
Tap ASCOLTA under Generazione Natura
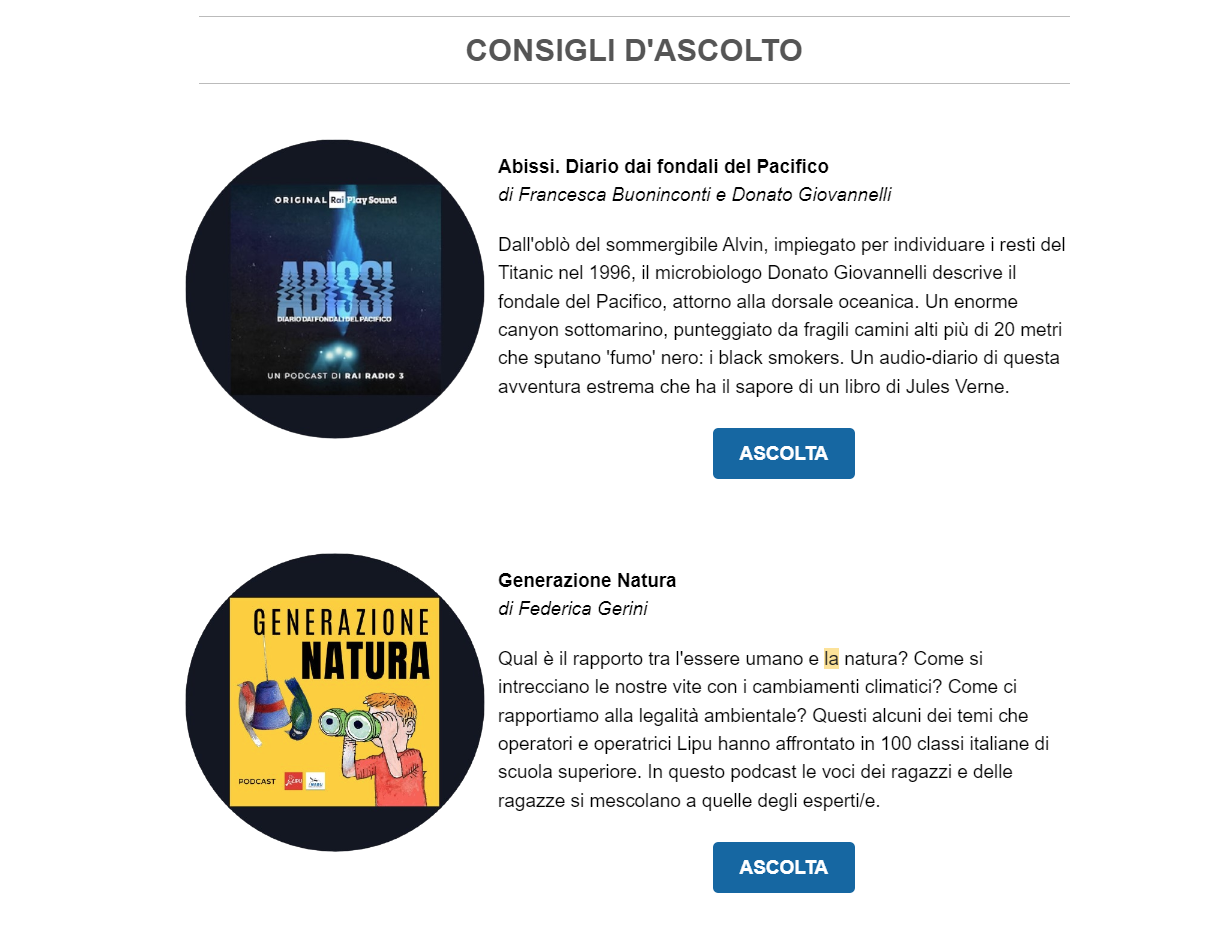(783, 867)
